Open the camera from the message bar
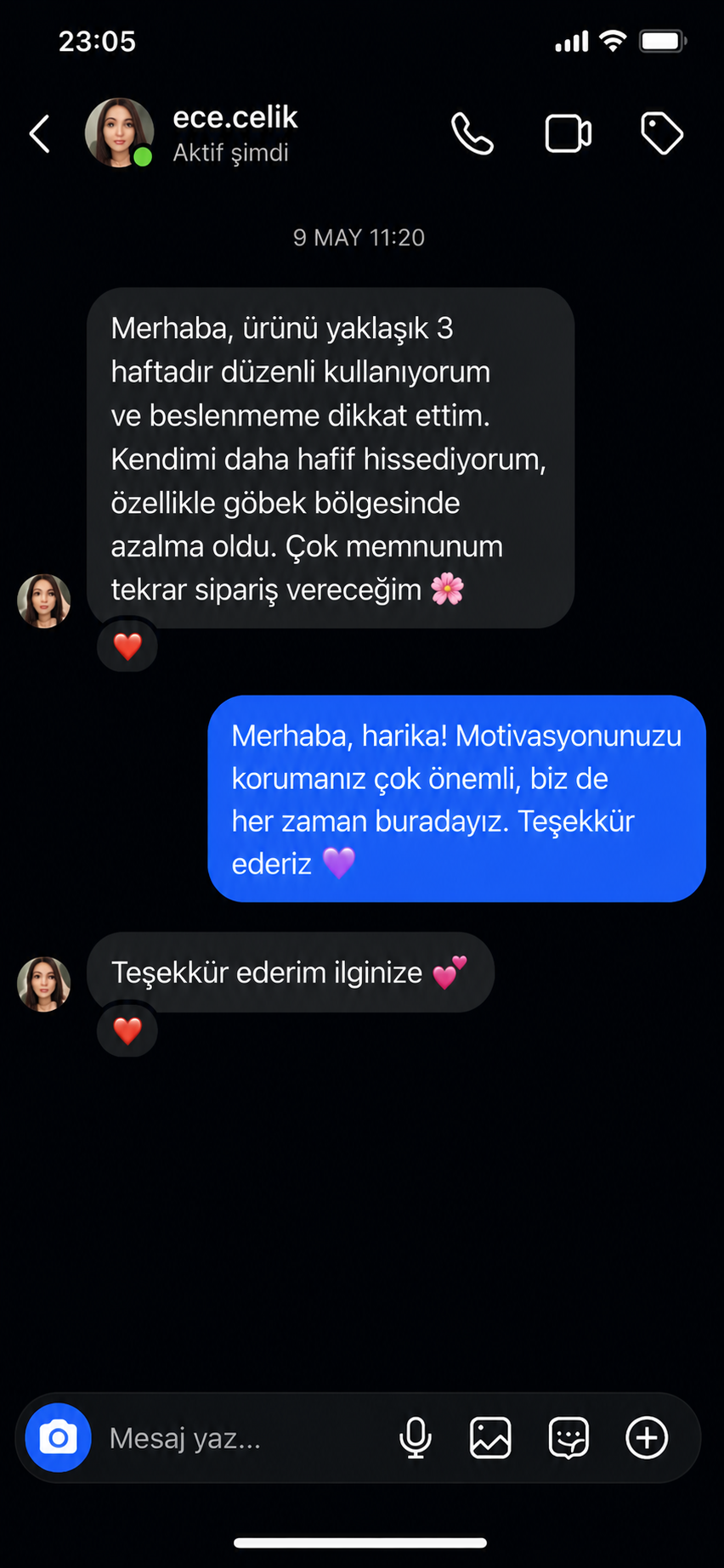This screenshot has height=1568, width=724. (58, 1438)
